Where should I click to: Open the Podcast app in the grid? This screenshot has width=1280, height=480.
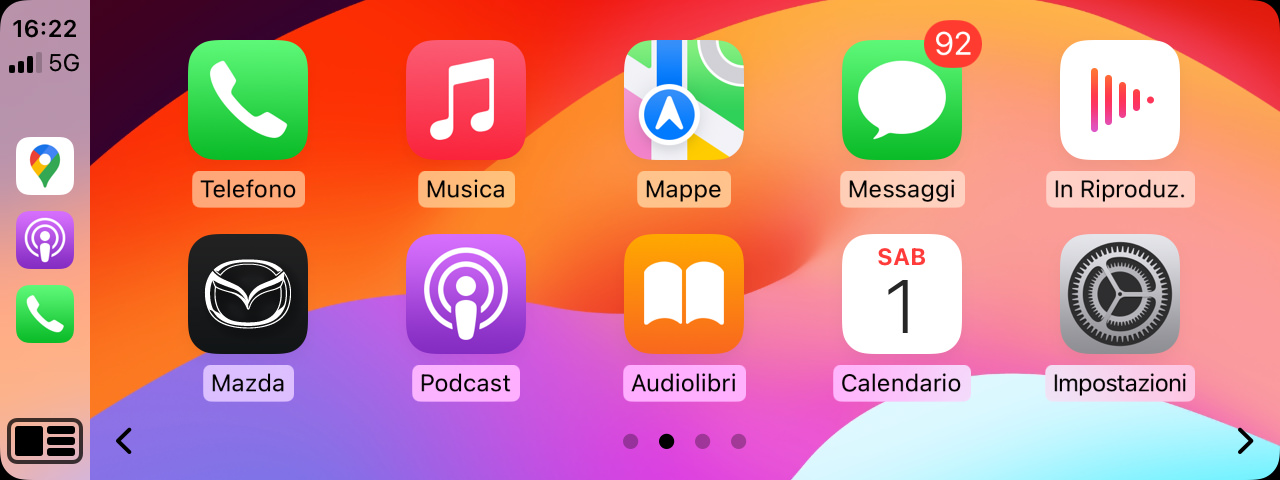[465, 294]
